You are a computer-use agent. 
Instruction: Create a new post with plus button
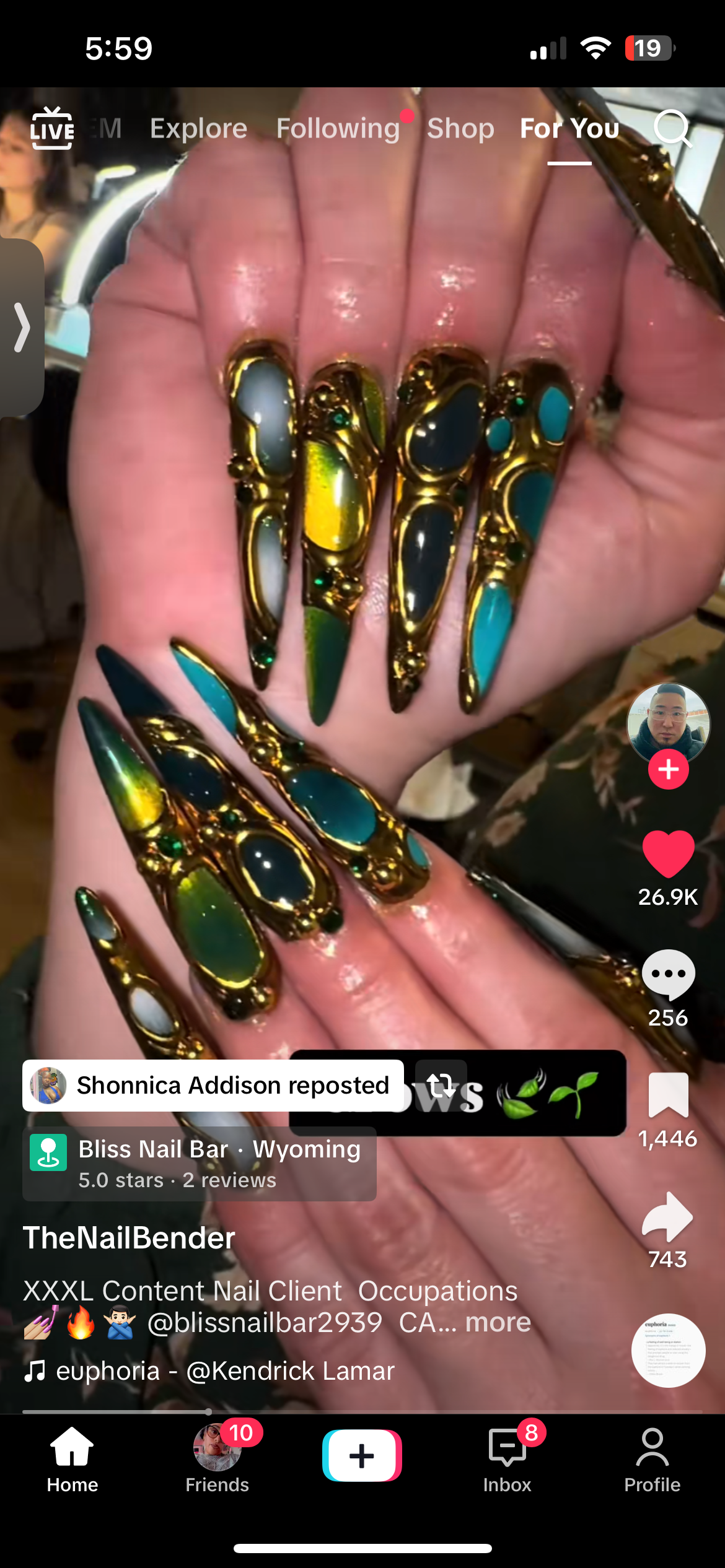point(362,1455)
